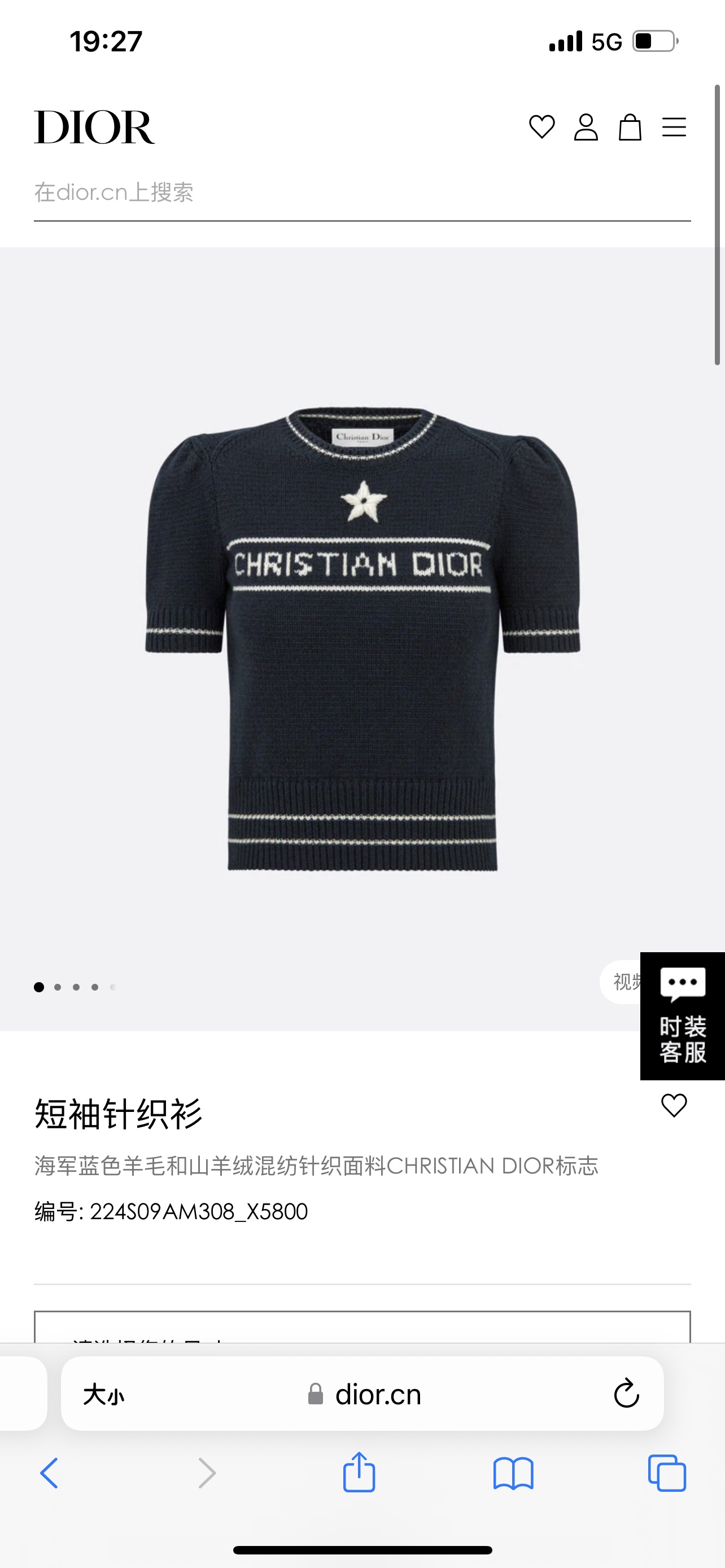
Task: Open the 时装客服 chat button
Action: click(x=683, y=1015)
